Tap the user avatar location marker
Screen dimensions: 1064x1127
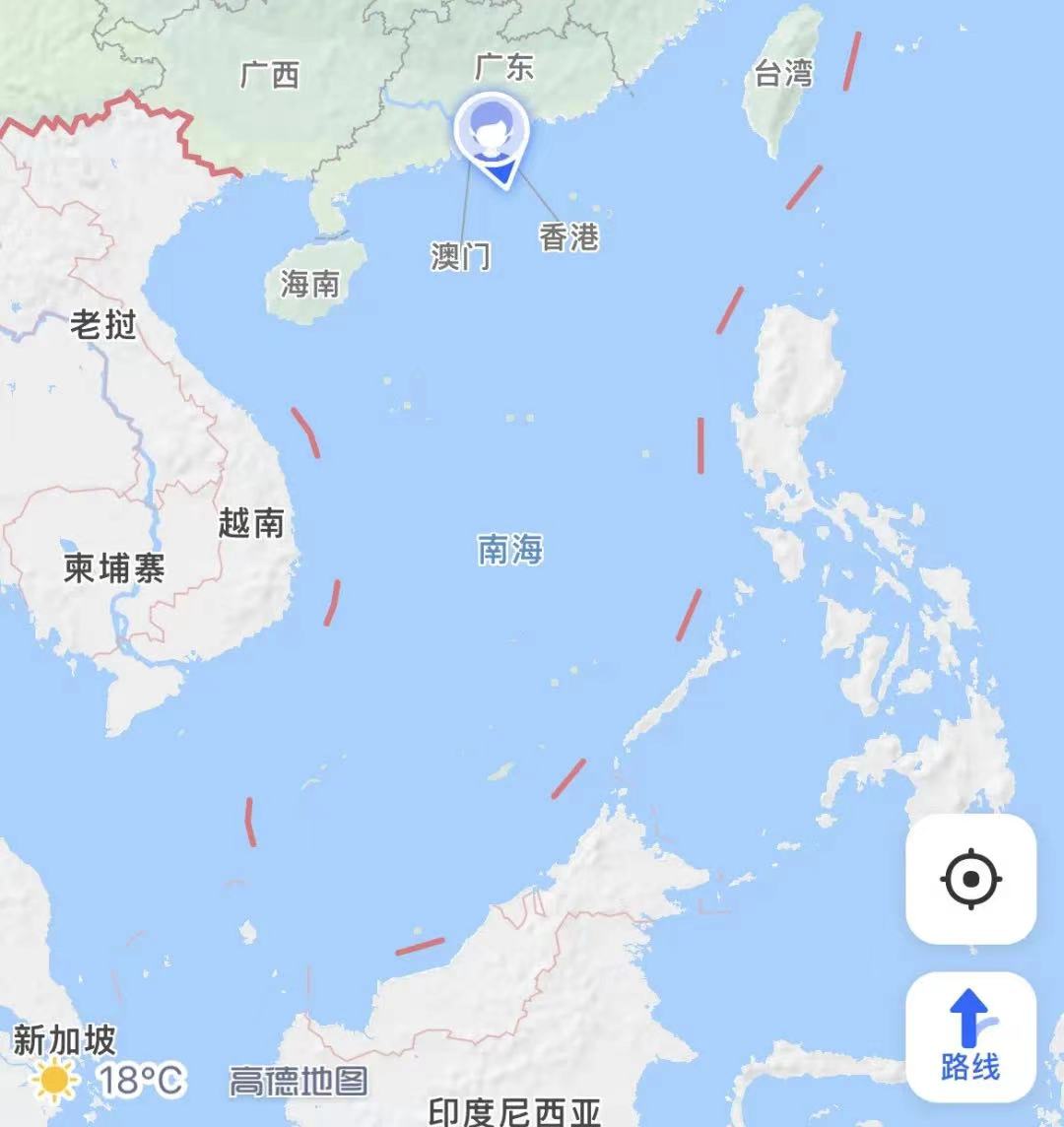click(491, 134)
